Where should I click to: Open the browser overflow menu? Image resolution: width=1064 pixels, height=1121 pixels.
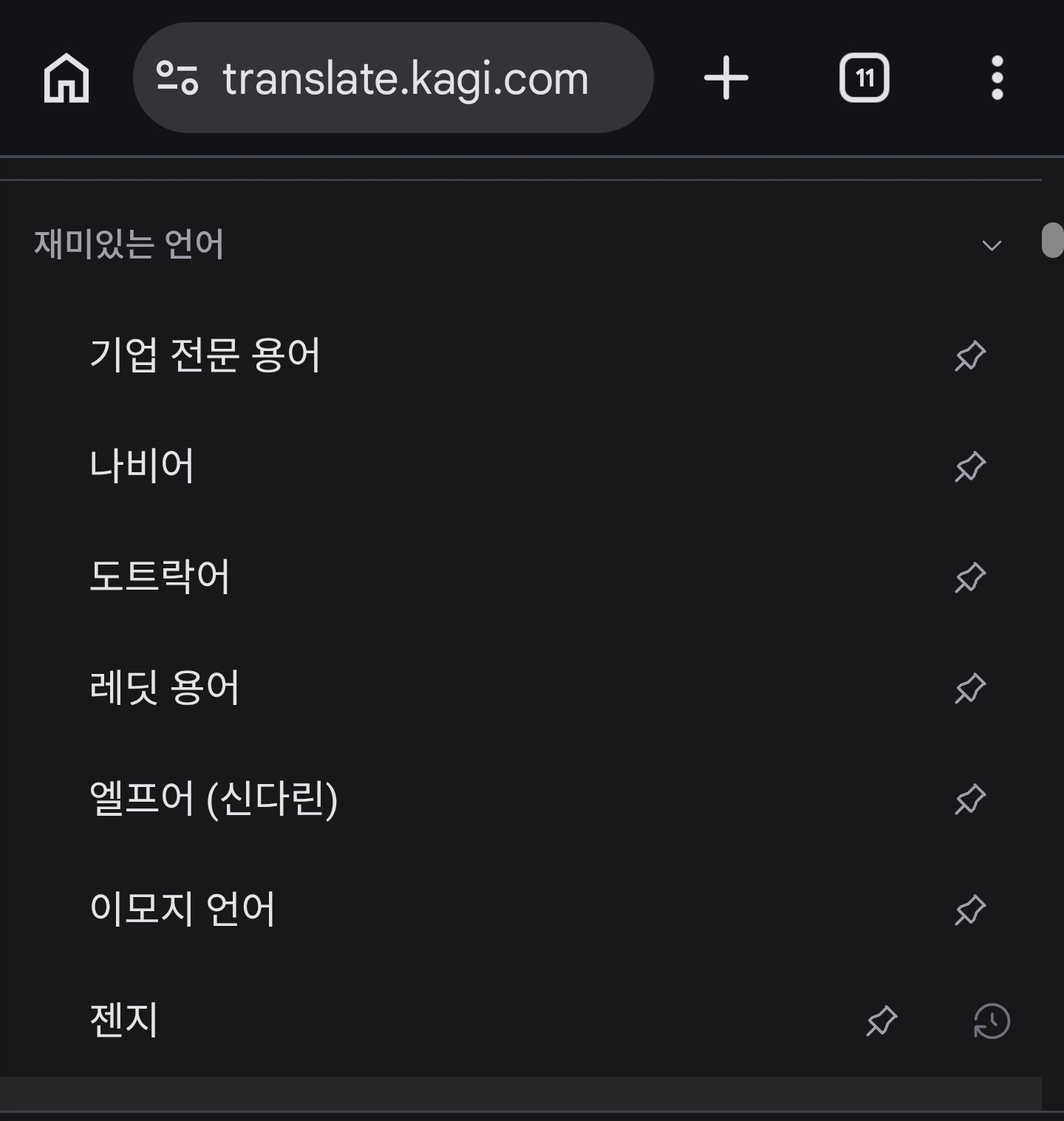pyautogui.click(x=997, y=78)
